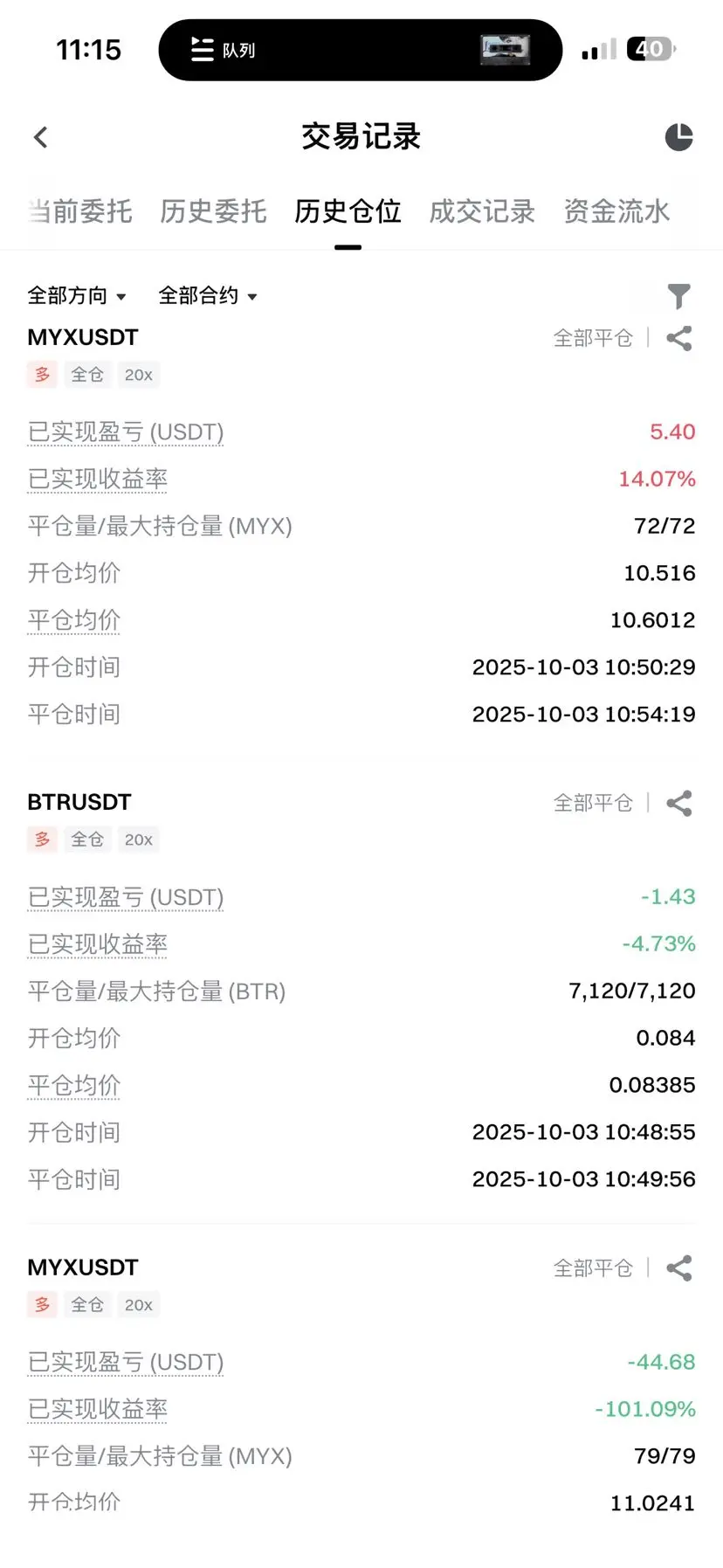The height and width of the screenshot is (1568, 723).
Task: Switch to the 历史委托 tab
Action: tap(213, 211)
